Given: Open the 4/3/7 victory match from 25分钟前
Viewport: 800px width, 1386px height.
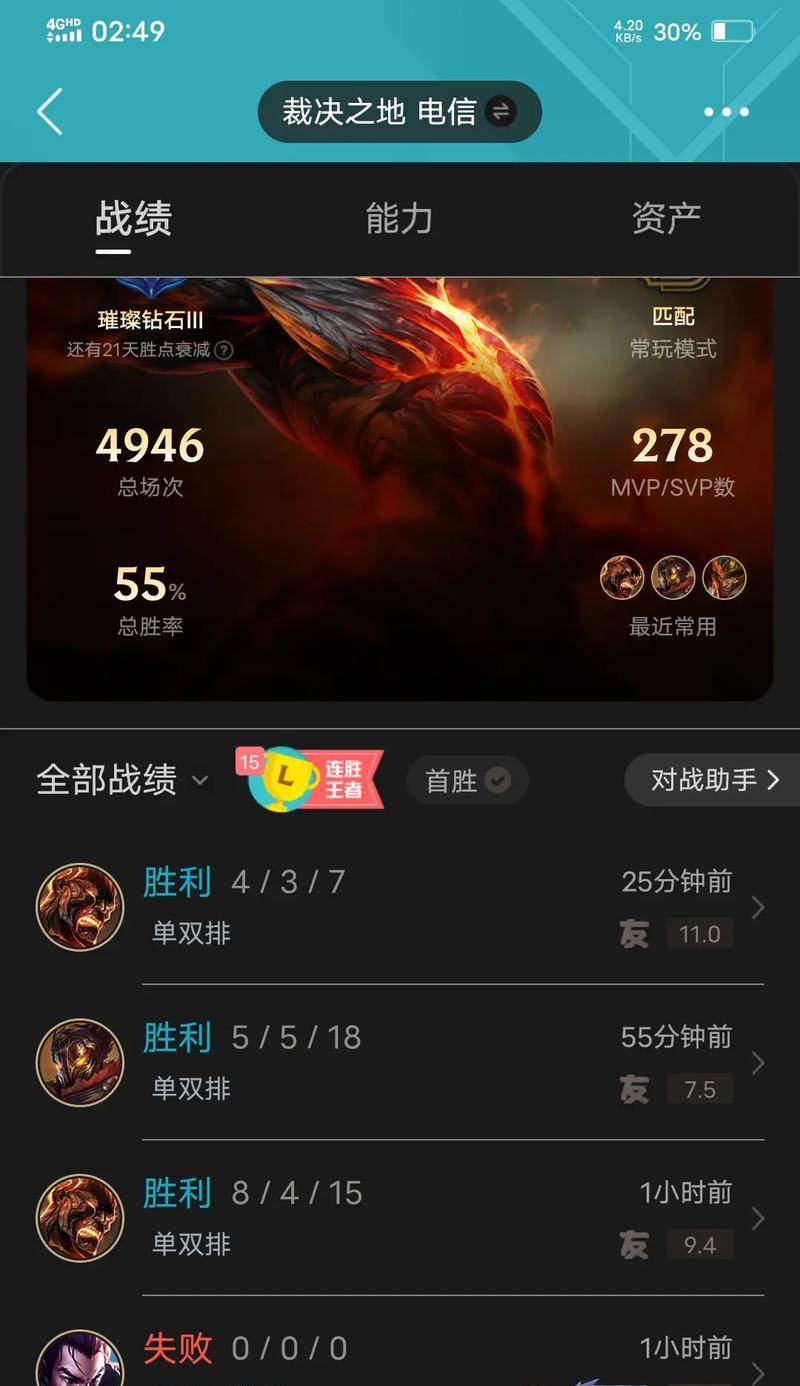Looking at the screenshot, I should (x=400, y=907).
